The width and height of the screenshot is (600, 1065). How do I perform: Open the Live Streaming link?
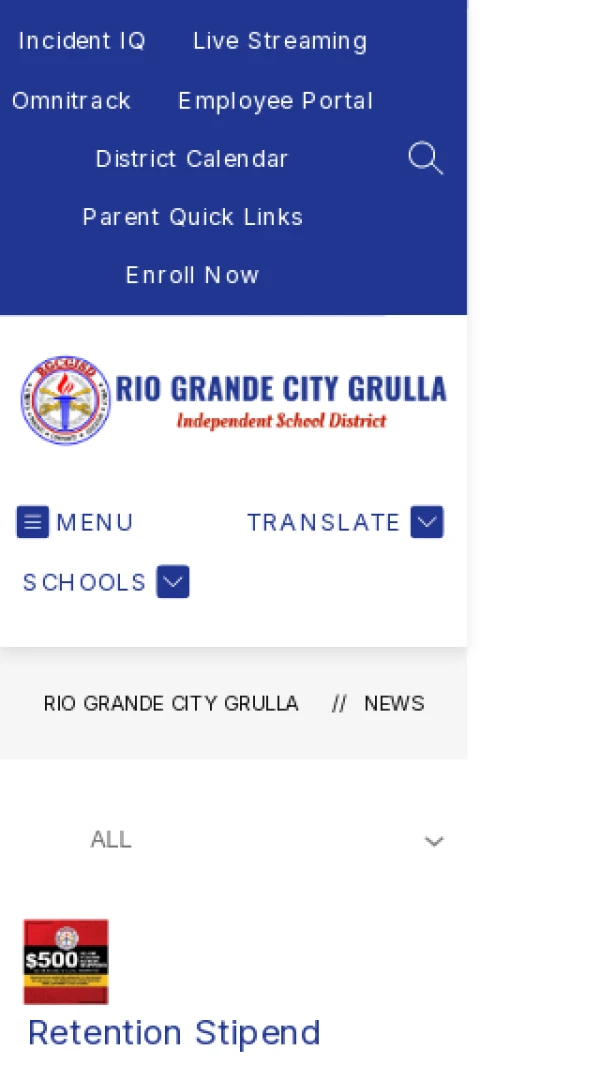279,41
